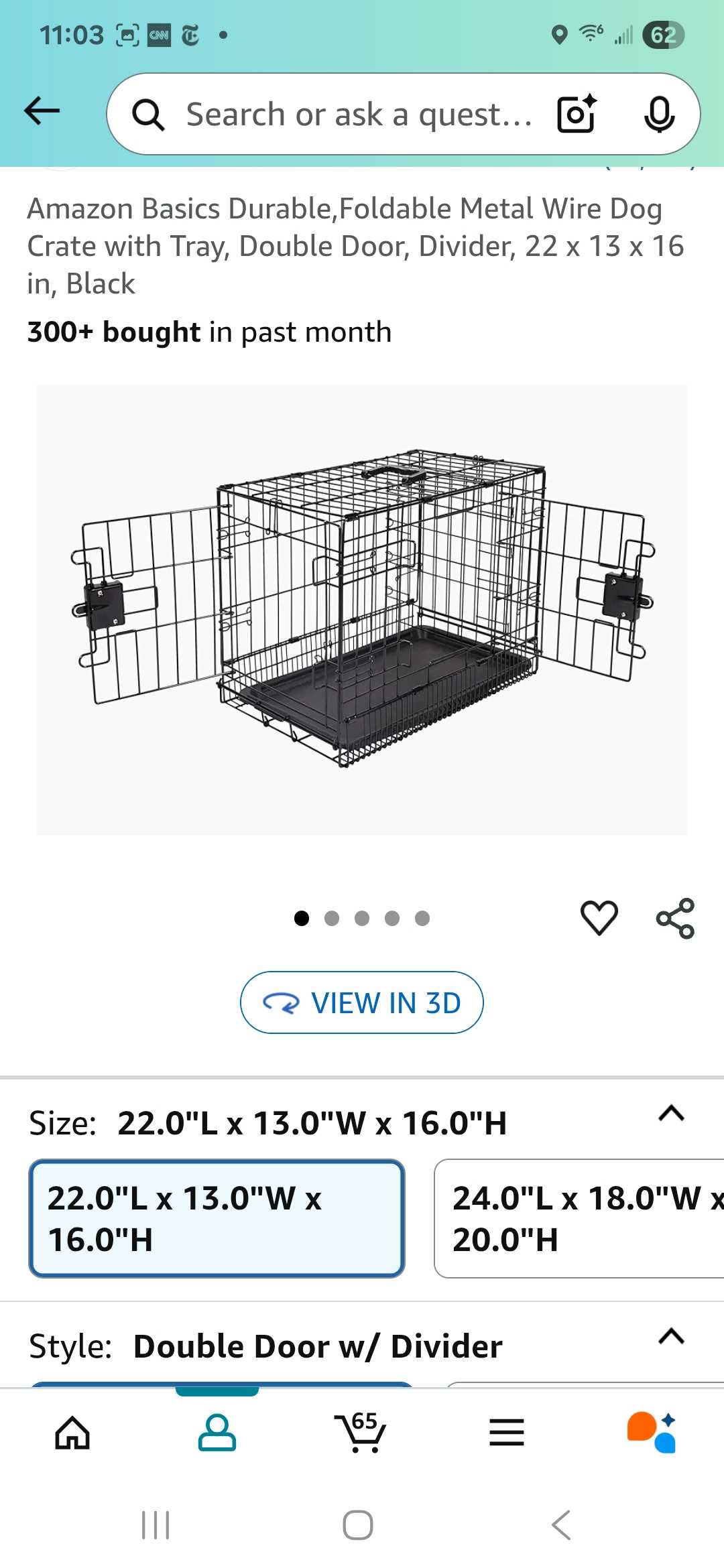Open the dog crate product image
Image resolution: width=724 pixels, height=1568 pixels.
pos(362,609)
